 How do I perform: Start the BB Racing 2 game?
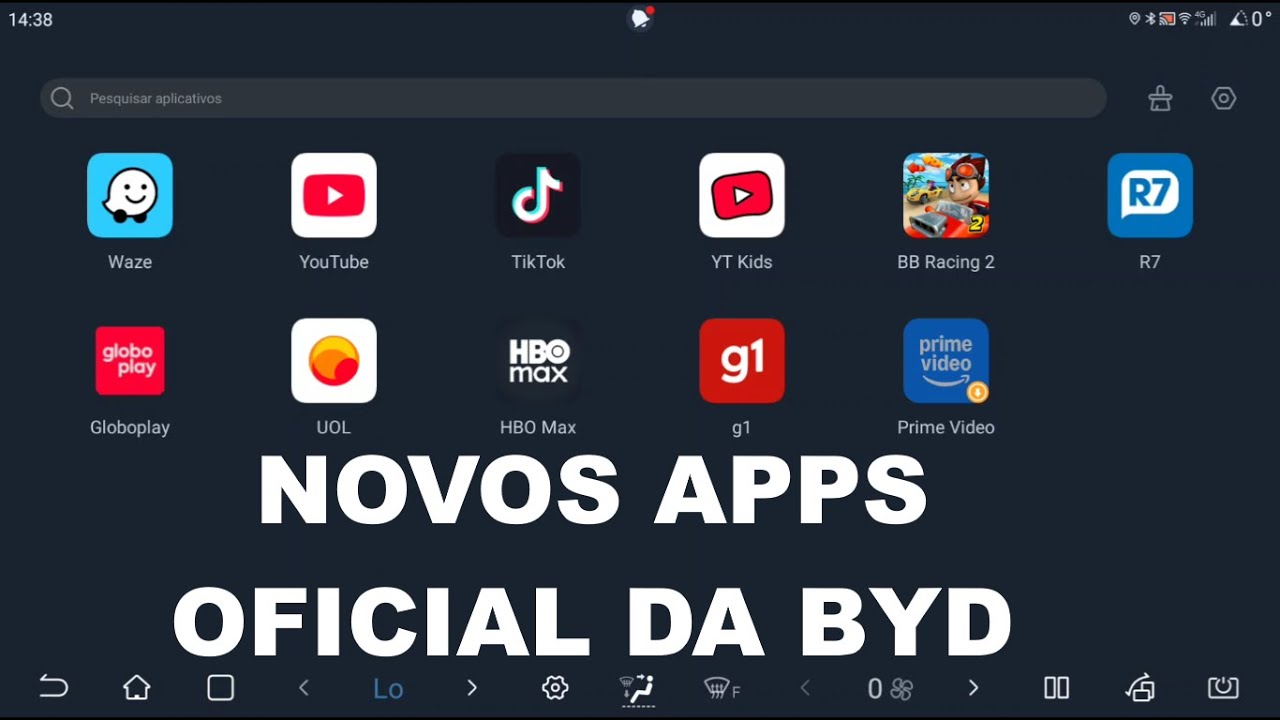click(946, 196)
